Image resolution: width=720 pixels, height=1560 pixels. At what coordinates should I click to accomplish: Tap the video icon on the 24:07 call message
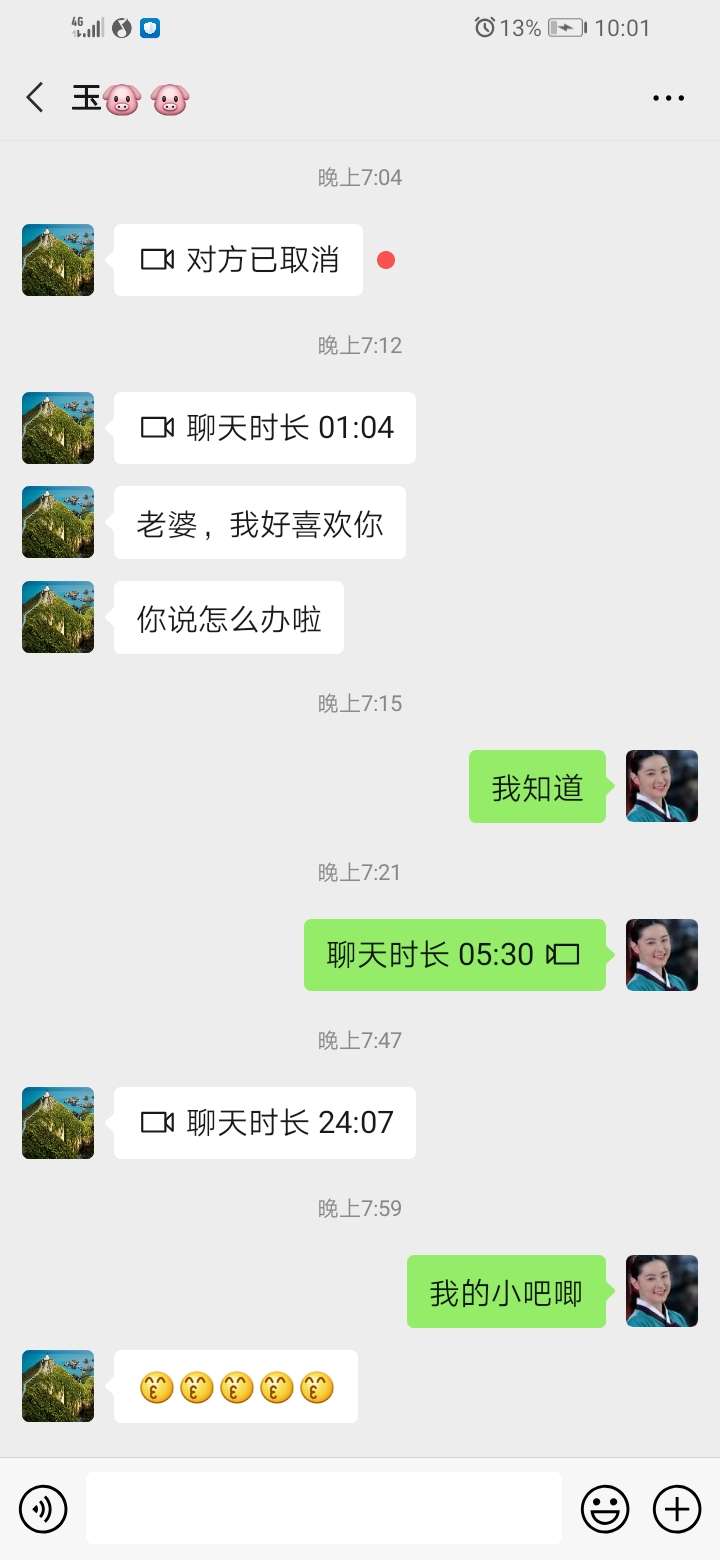tap(158, 1123)
